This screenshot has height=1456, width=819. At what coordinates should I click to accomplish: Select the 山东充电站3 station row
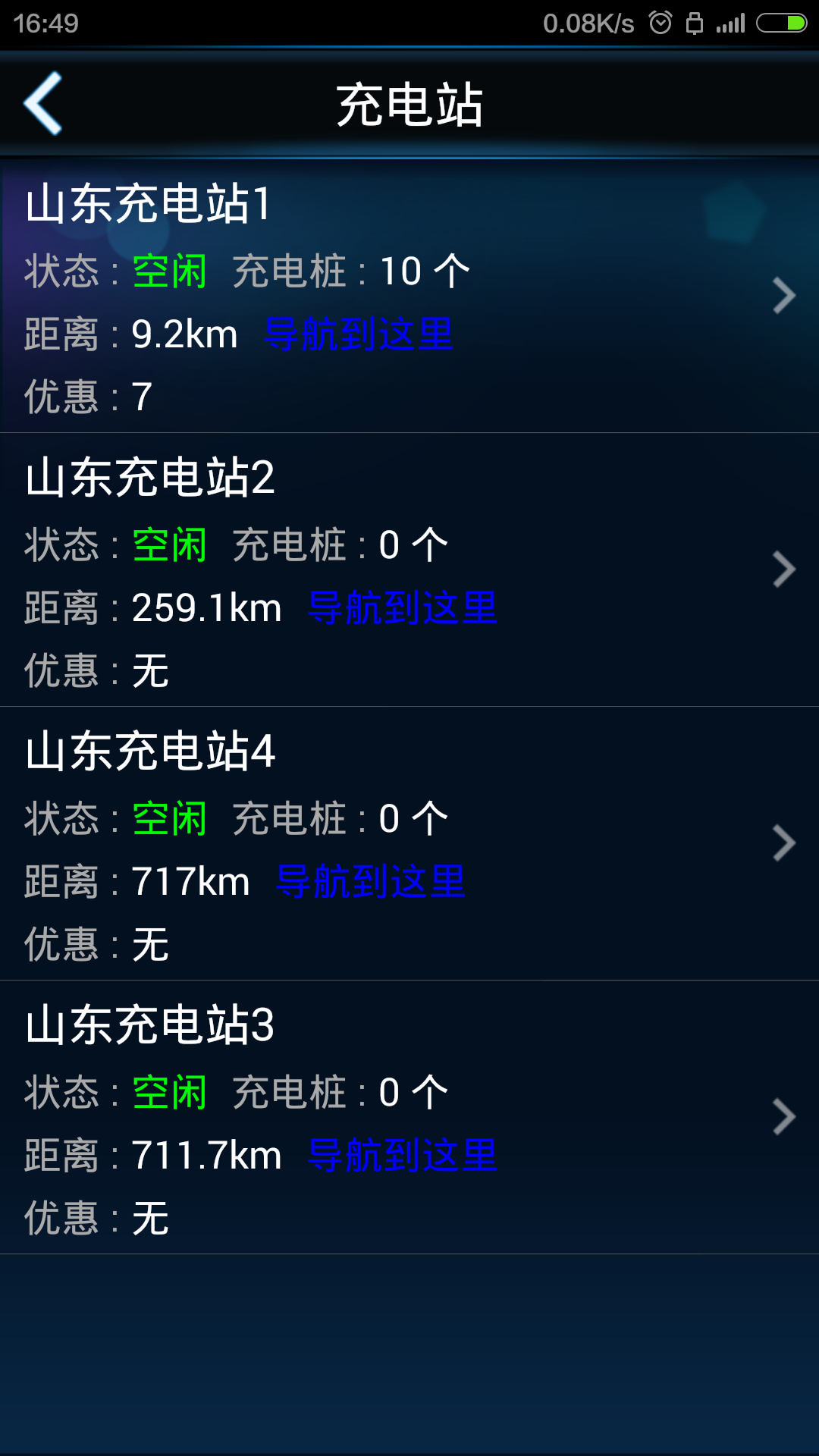pyautogui.click(x=783, y=1117)
